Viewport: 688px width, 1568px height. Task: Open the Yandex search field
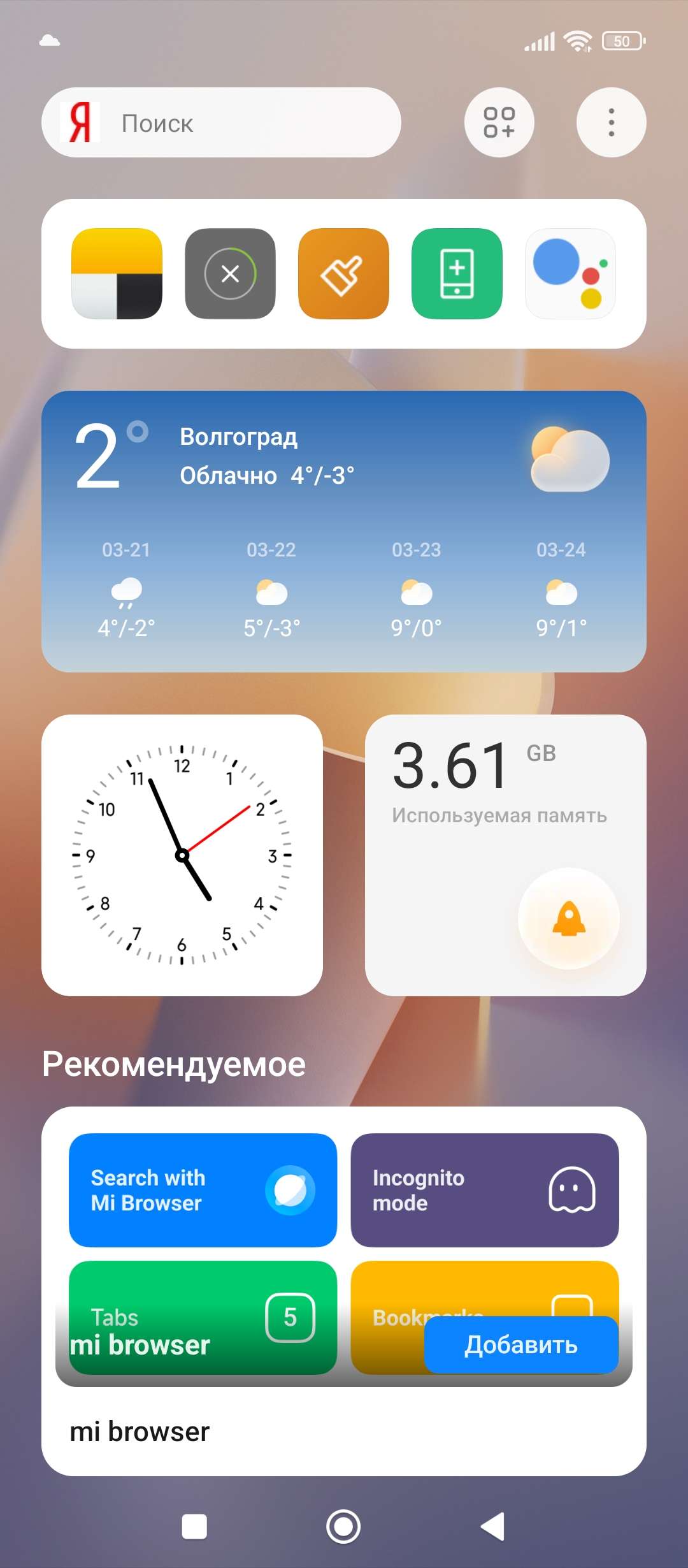coord(221,122)
